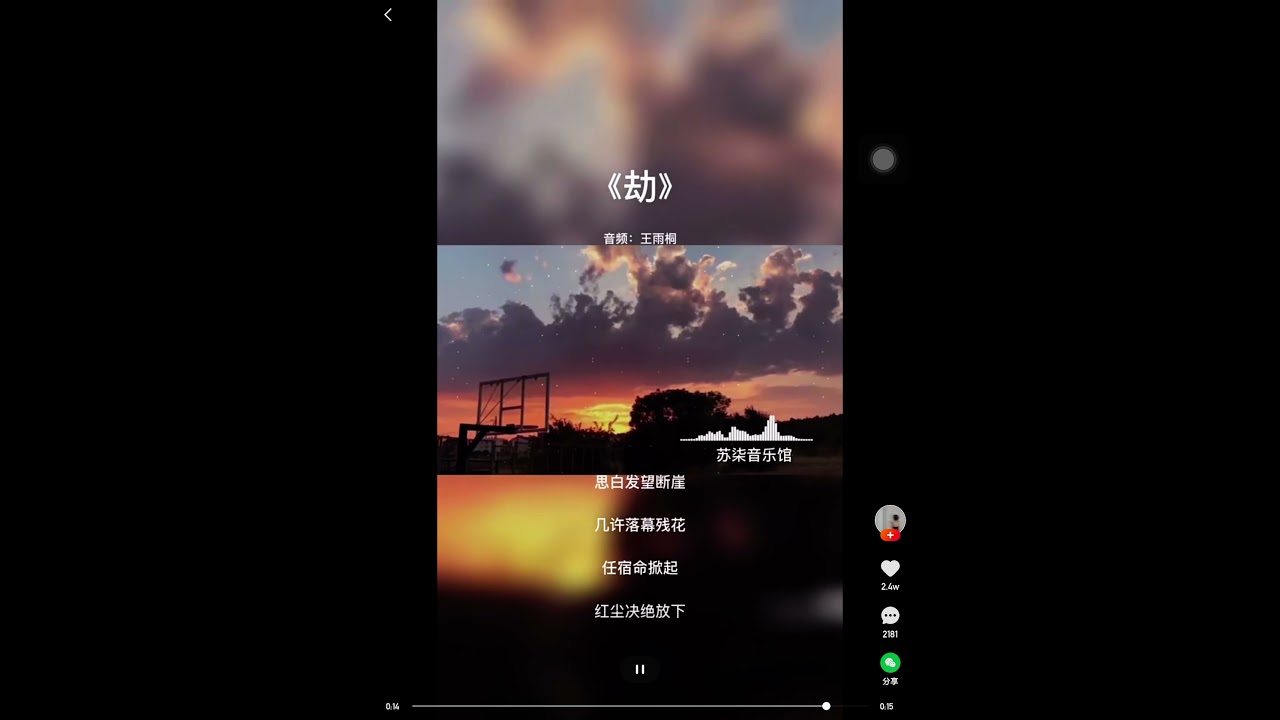Tap the video progress bar to seek
1280x720 pixels.
coord(620,706)
